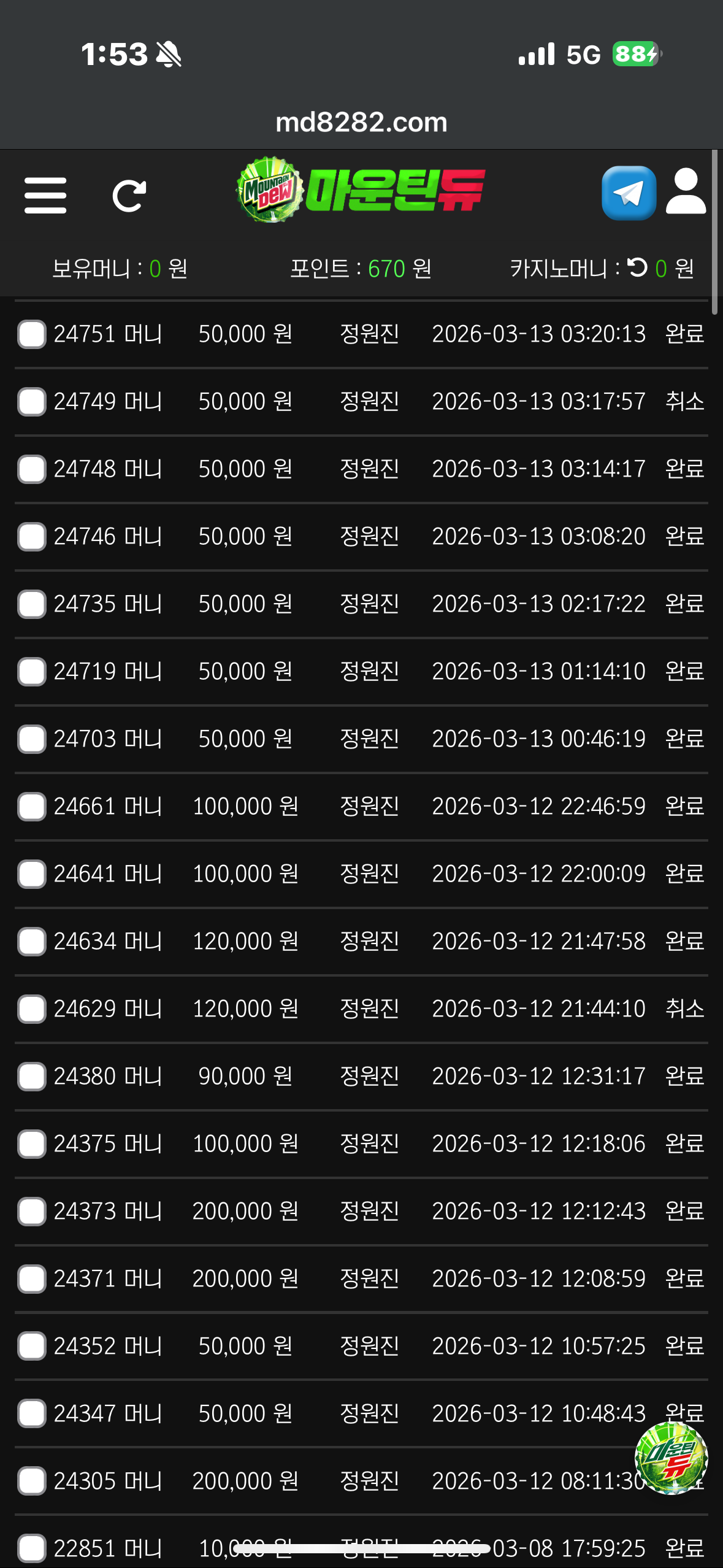The height and width of the screenshot is (1568, 723).
Task: Tap the md8282.com address bar
Action: coord(361,122)
